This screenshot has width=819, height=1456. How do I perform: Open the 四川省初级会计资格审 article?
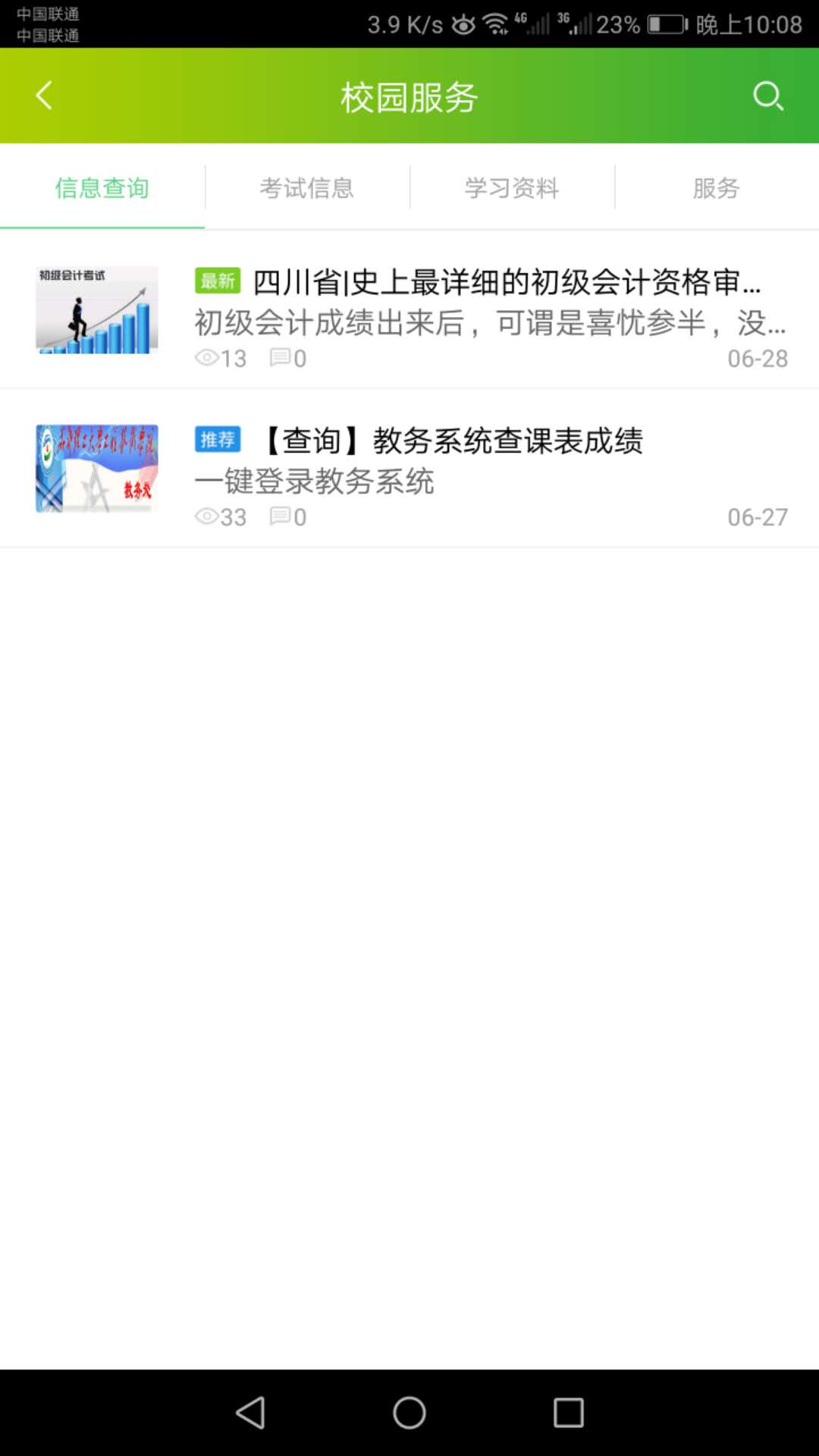(409, 310)
